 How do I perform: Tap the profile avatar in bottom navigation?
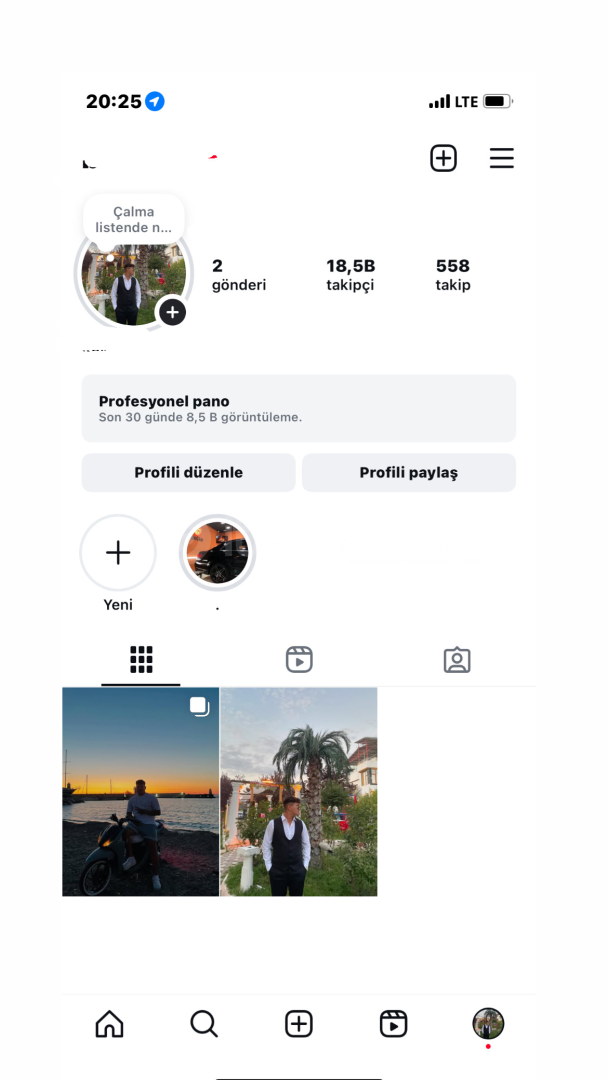click(488, 1024)
